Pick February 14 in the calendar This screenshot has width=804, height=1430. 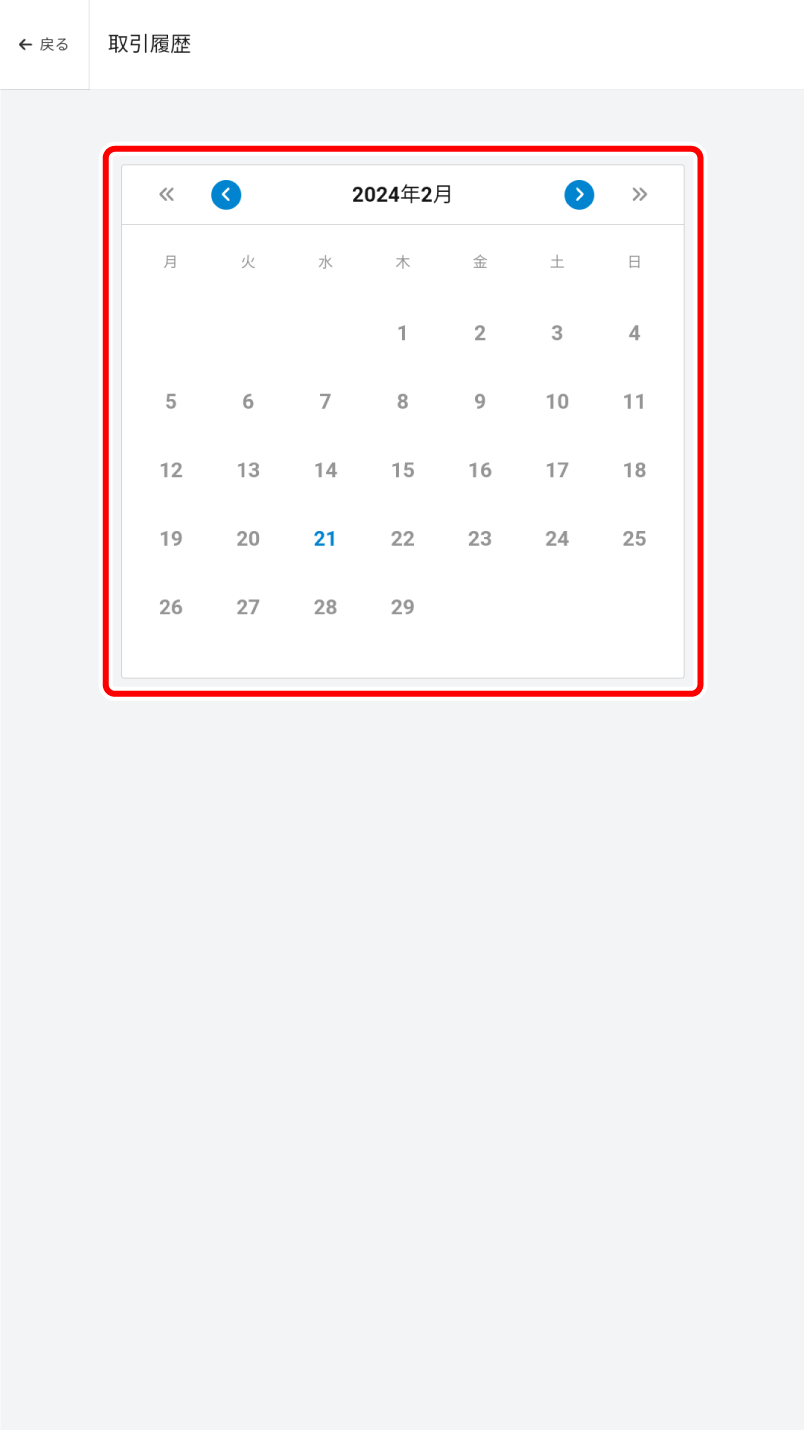point(325,470)
